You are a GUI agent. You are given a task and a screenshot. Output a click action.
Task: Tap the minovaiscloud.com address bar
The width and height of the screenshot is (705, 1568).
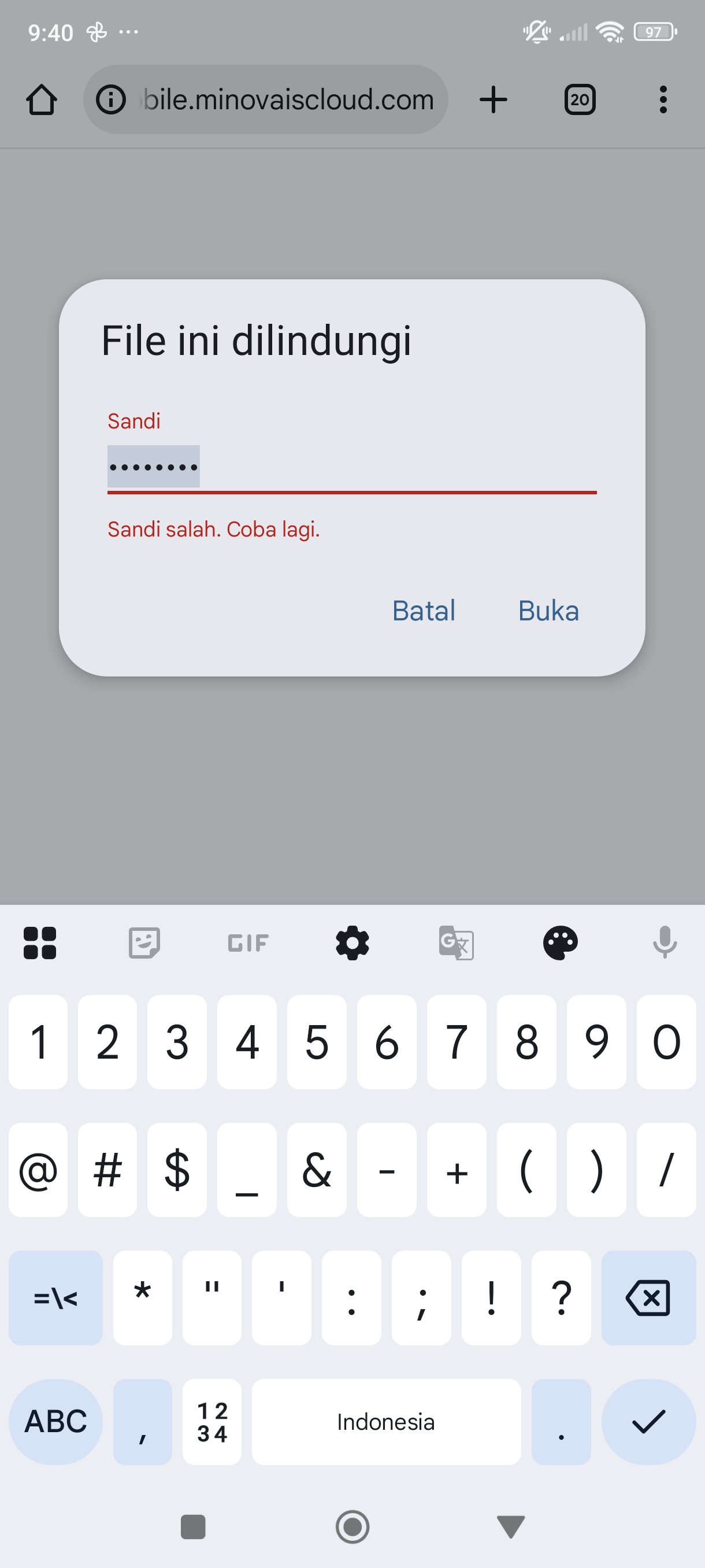[x=288, y=100]
